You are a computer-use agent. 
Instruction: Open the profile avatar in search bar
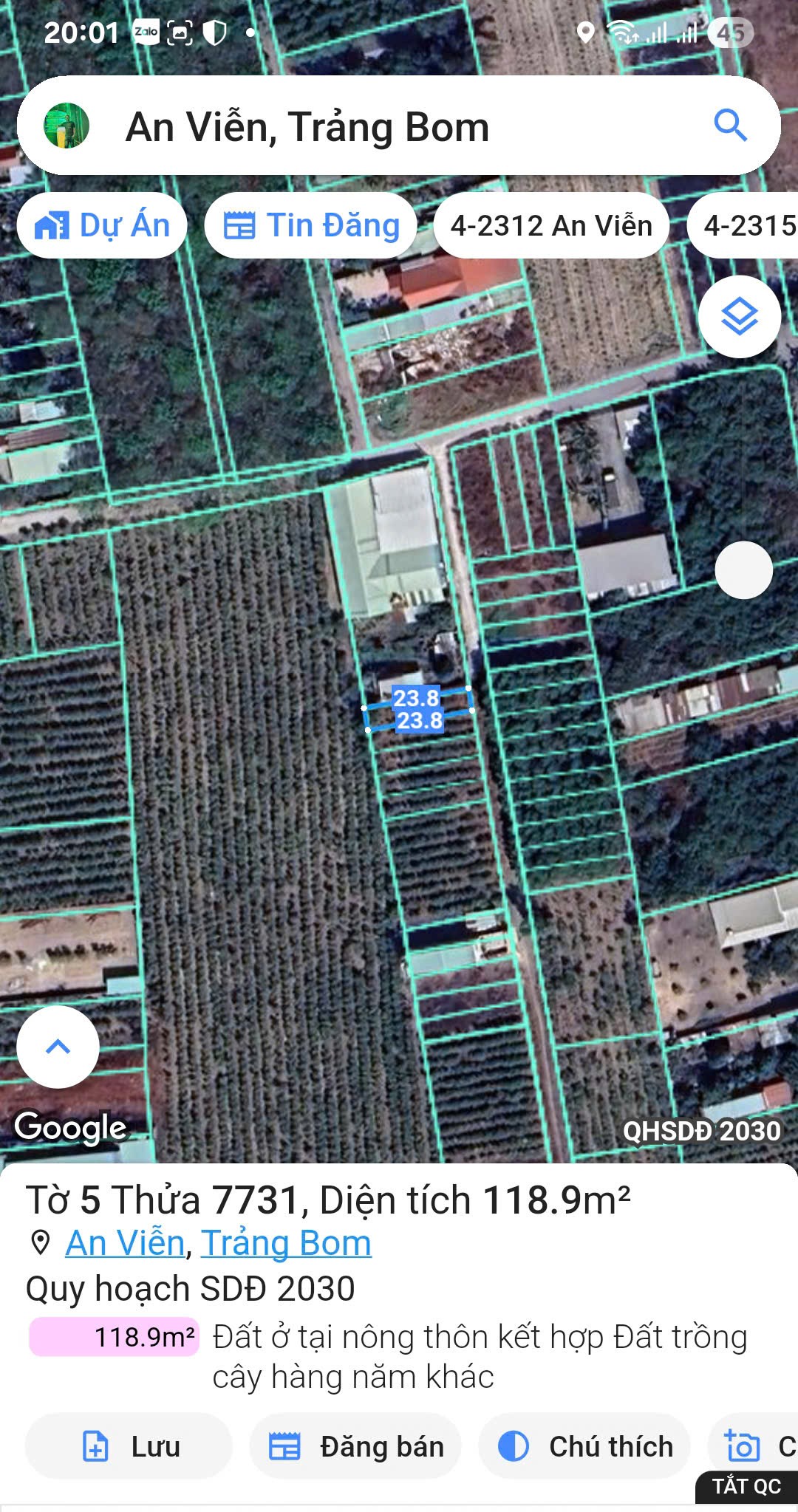[x=66, y=126]
